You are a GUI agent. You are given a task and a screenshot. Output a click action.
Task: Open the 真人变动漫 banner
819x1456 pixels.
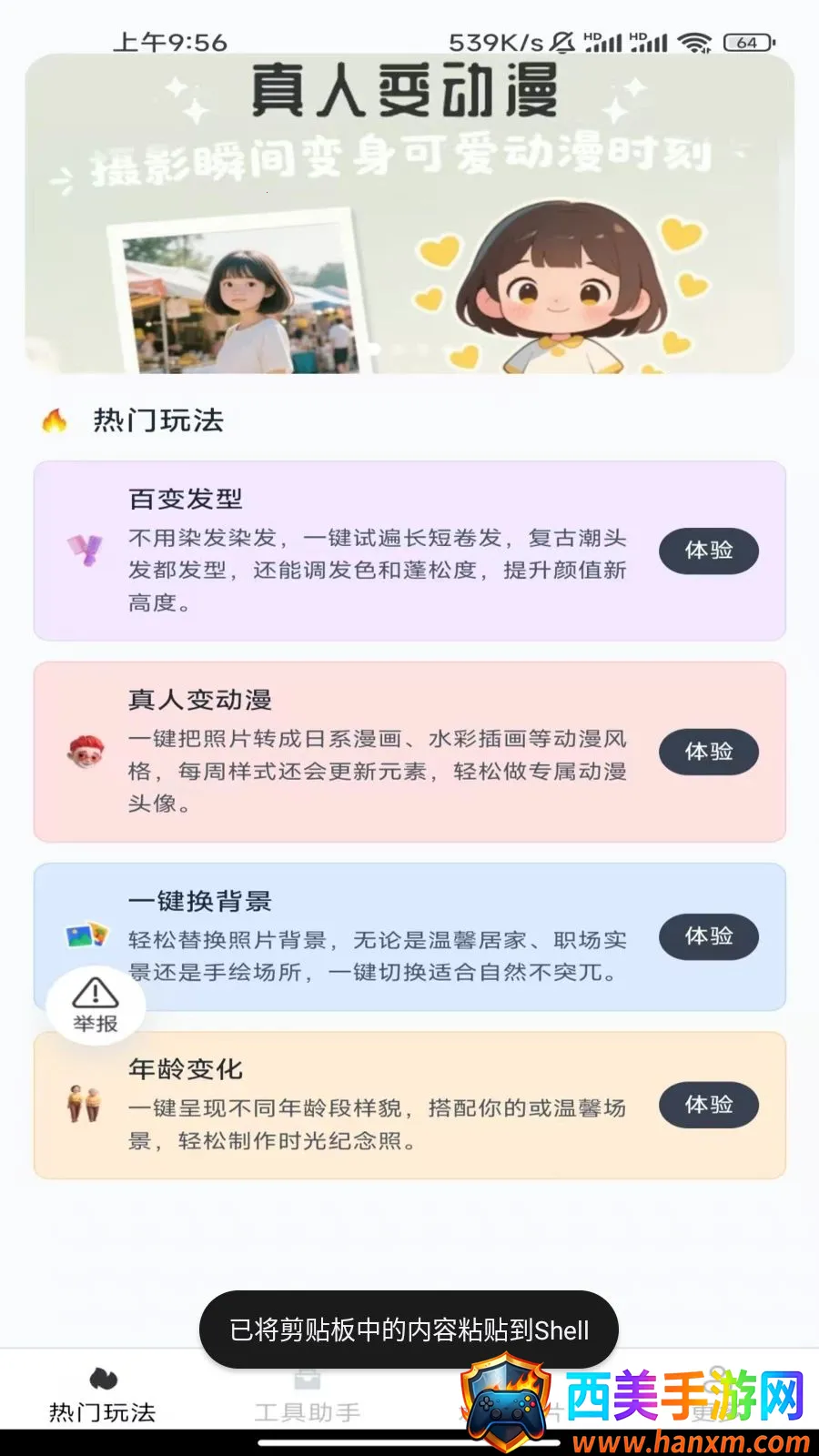point(409,214)
